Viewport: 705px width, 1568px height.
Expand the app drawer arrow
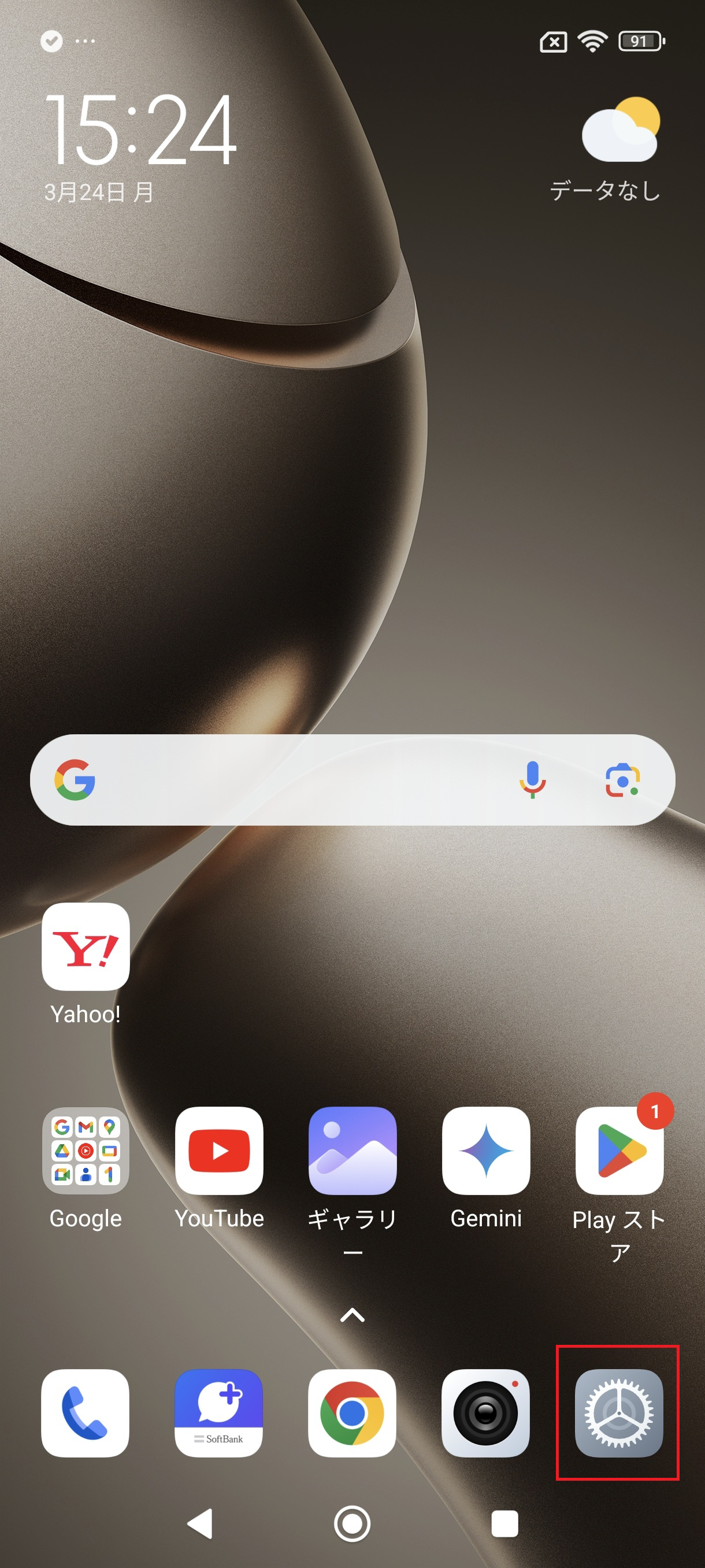point(352,1315)
